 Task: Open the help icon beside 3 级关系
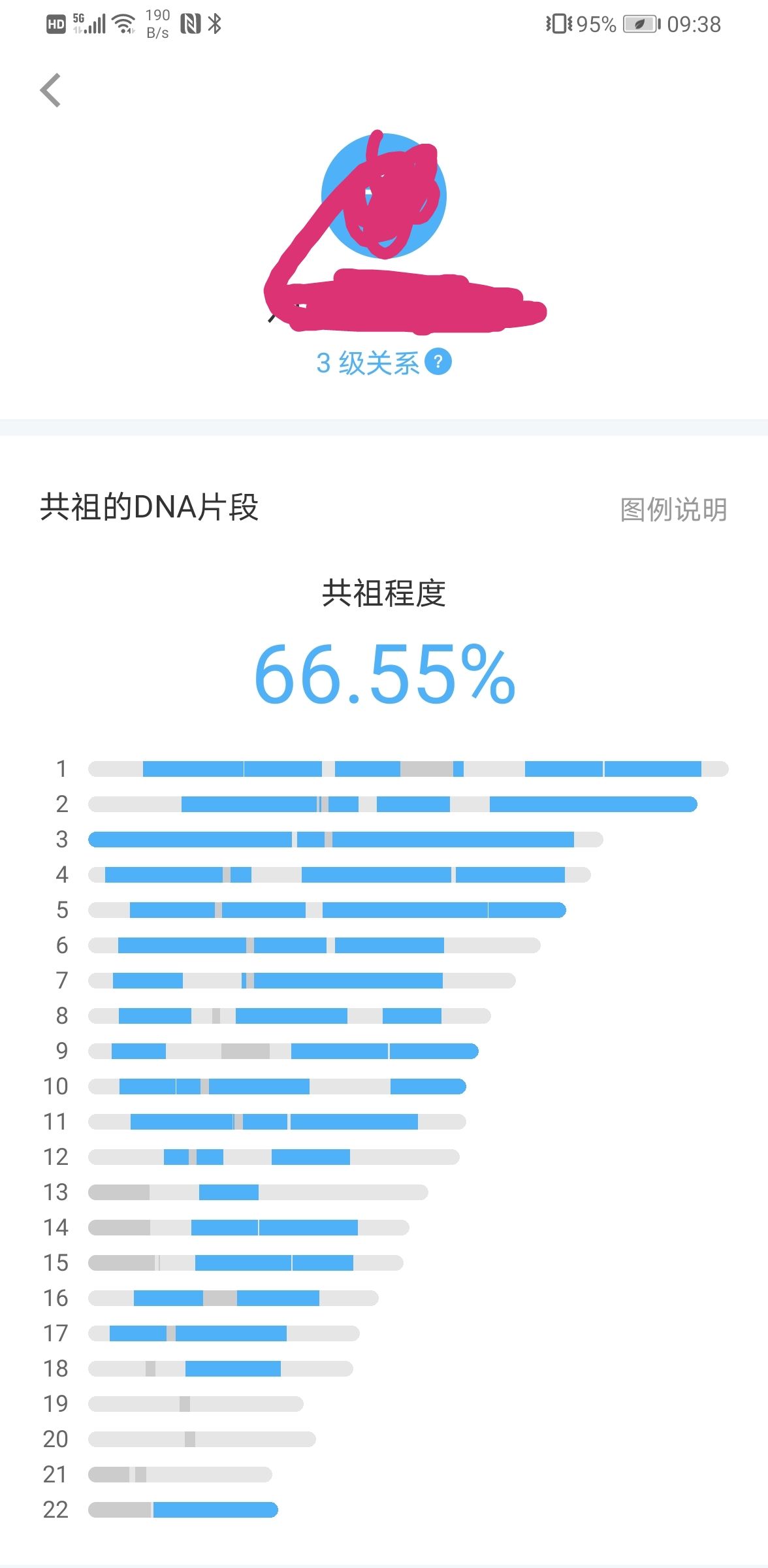[x=438, y=362]
